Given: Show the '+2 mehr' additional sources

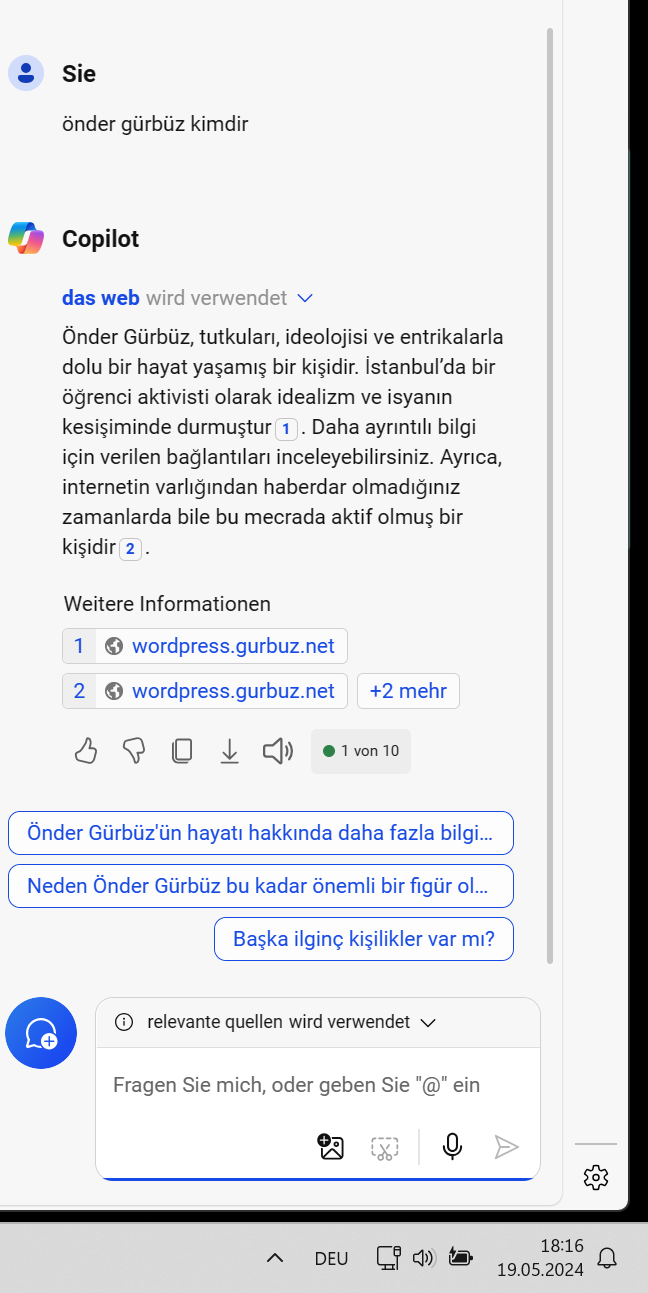Looking at the screenshot, I should click(x=408, y=691).
